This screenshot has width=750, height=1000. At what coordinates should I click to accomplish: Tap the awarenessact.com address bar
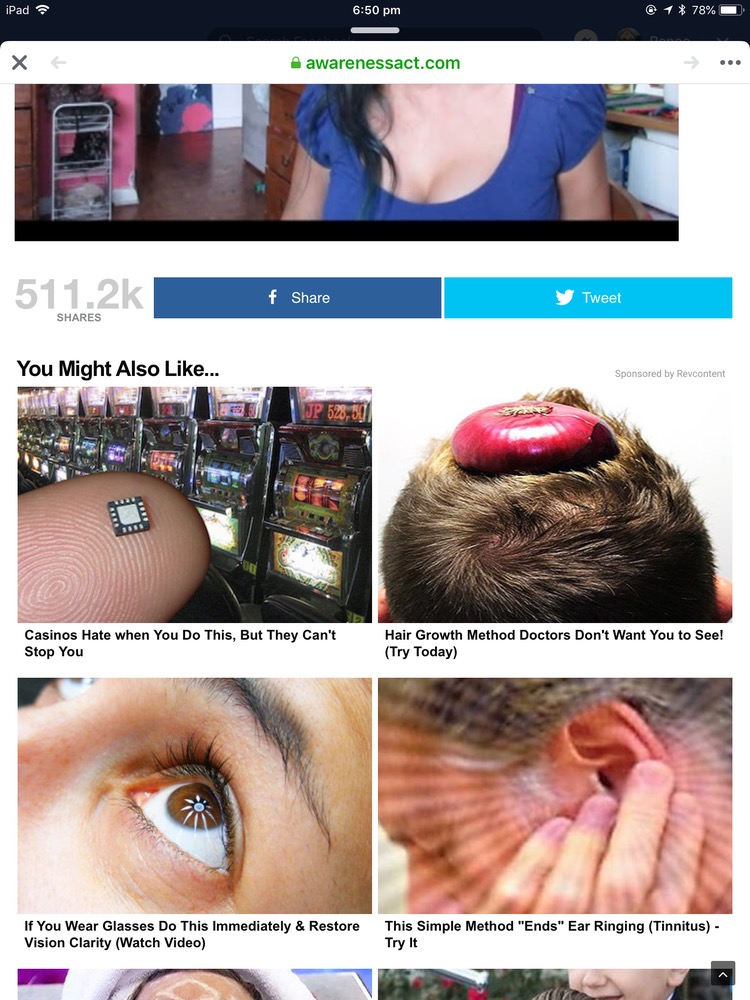click(375, 63)
